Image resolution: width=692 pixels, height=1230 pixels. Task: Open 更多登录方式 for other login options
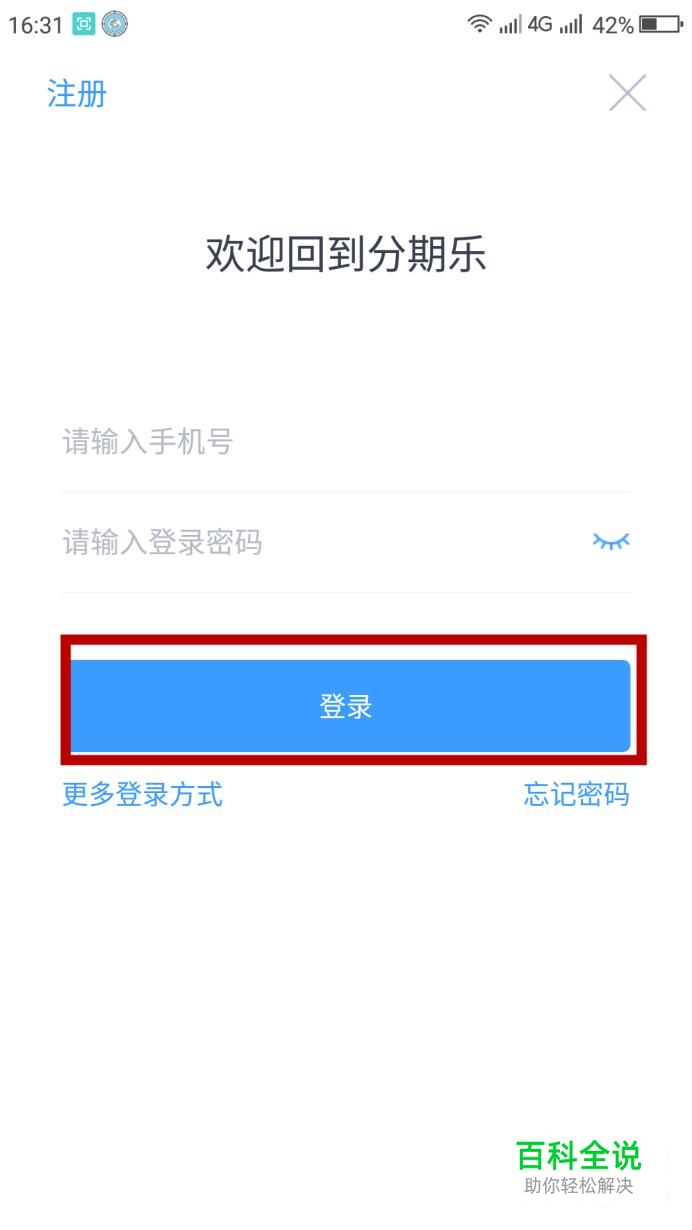pos(142,795)
